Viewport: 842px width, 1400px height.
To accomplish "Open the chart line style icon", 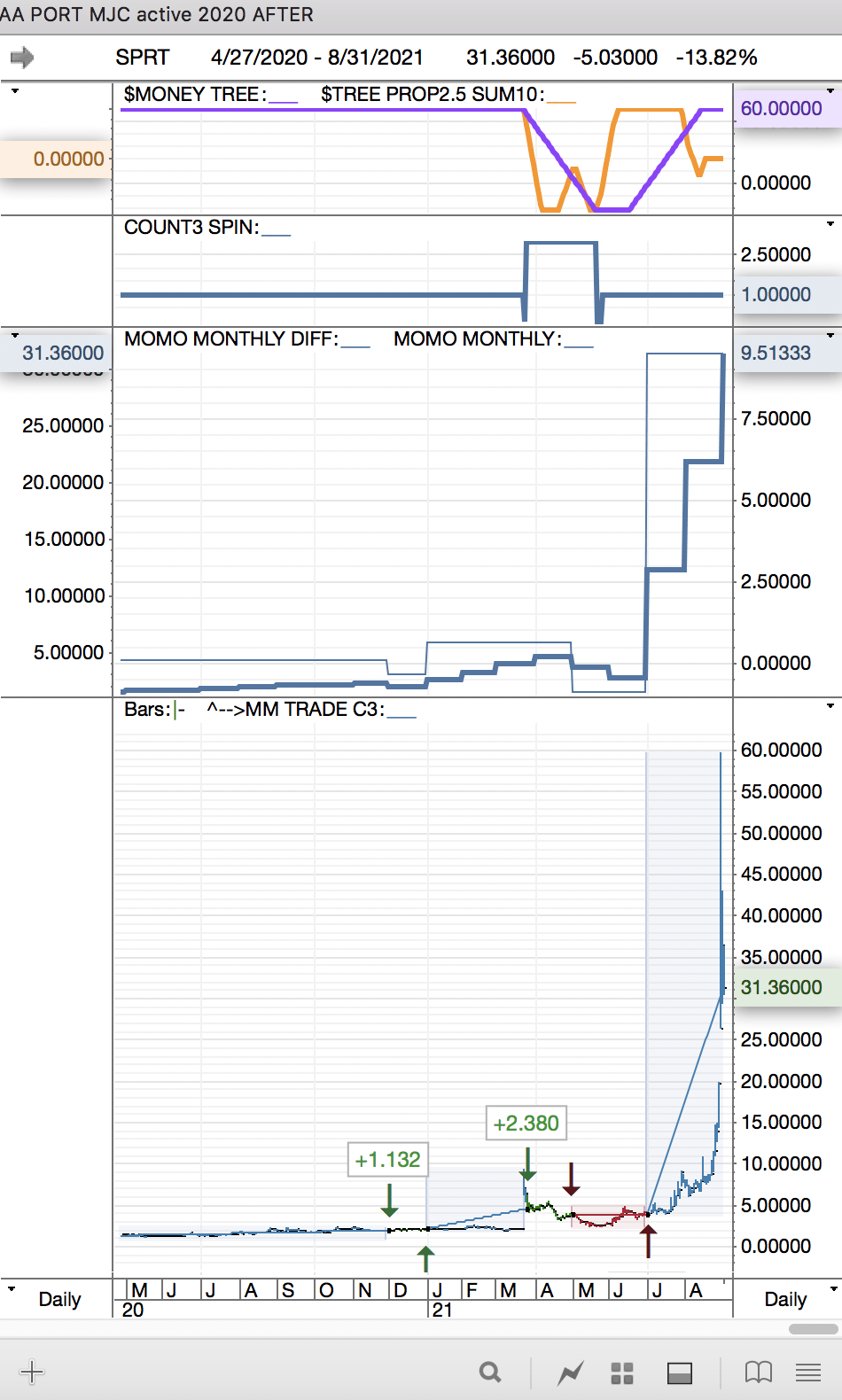I will coord(570,1373).
